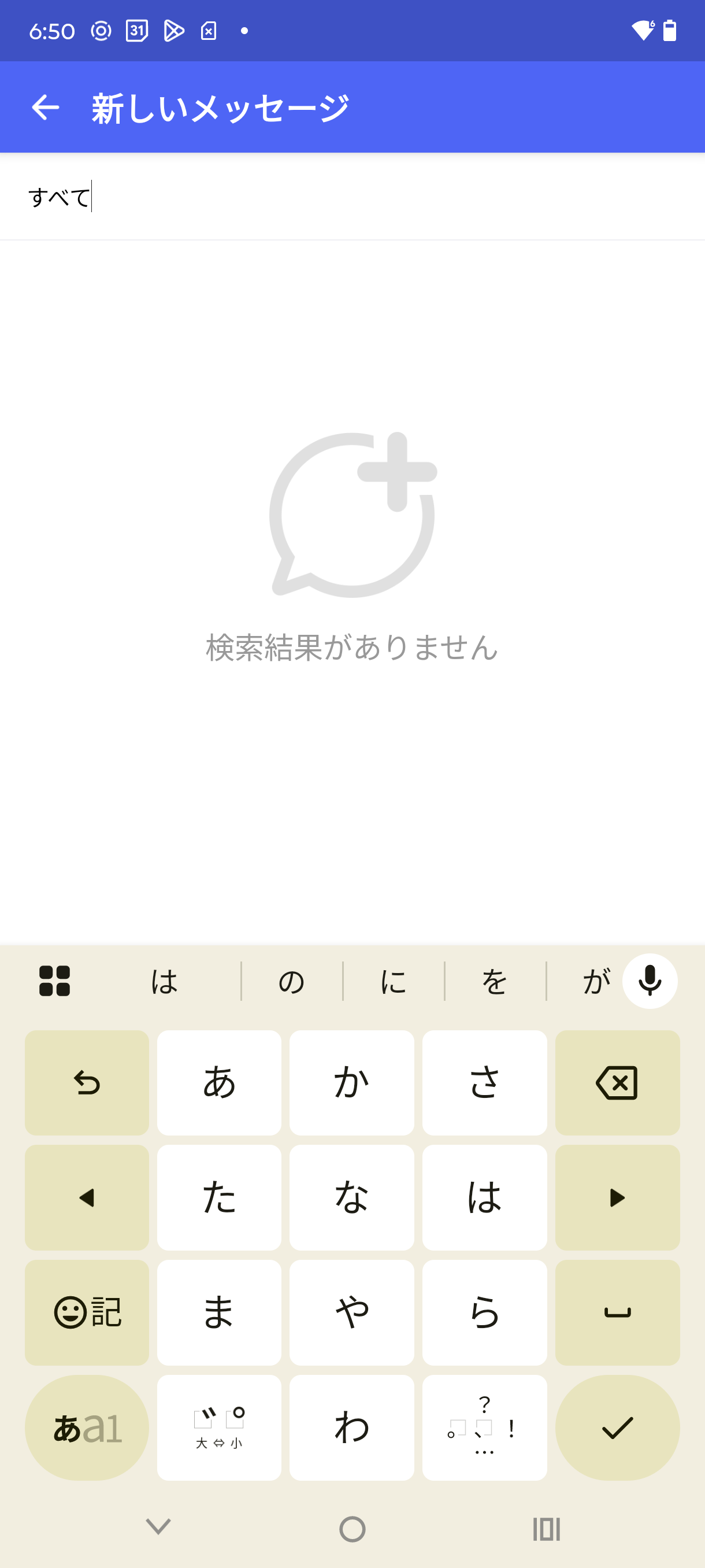705x1568 pixels.
Task: Confirm the input with the checkmark key
Action: pos(617,1428)
